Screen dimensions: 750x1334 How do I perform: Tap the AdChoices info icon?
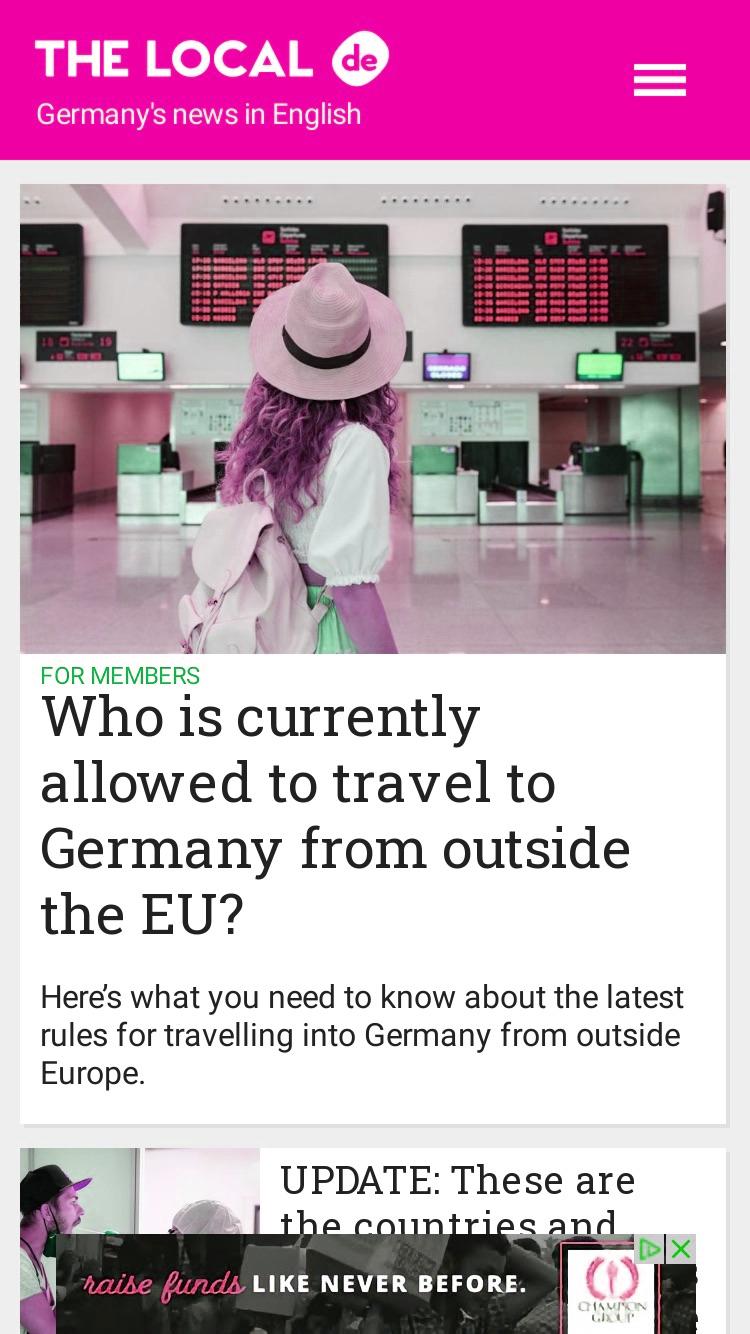pyautogui.click(x=650, y=1248)
